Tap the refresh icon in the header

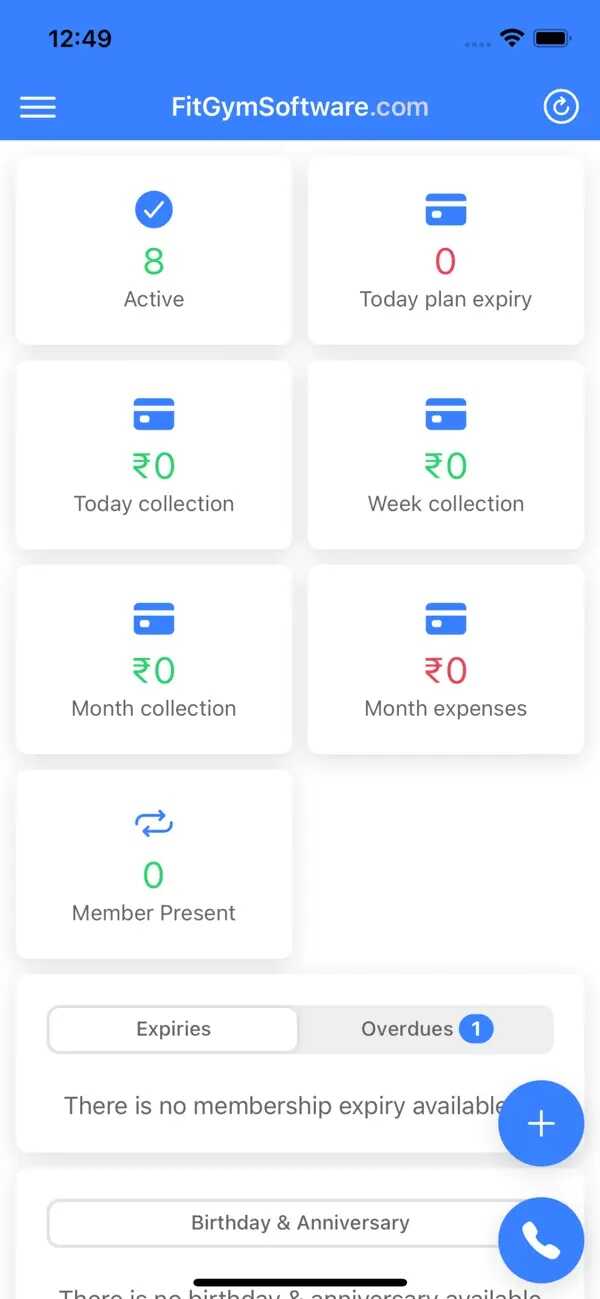coord(560,107)
